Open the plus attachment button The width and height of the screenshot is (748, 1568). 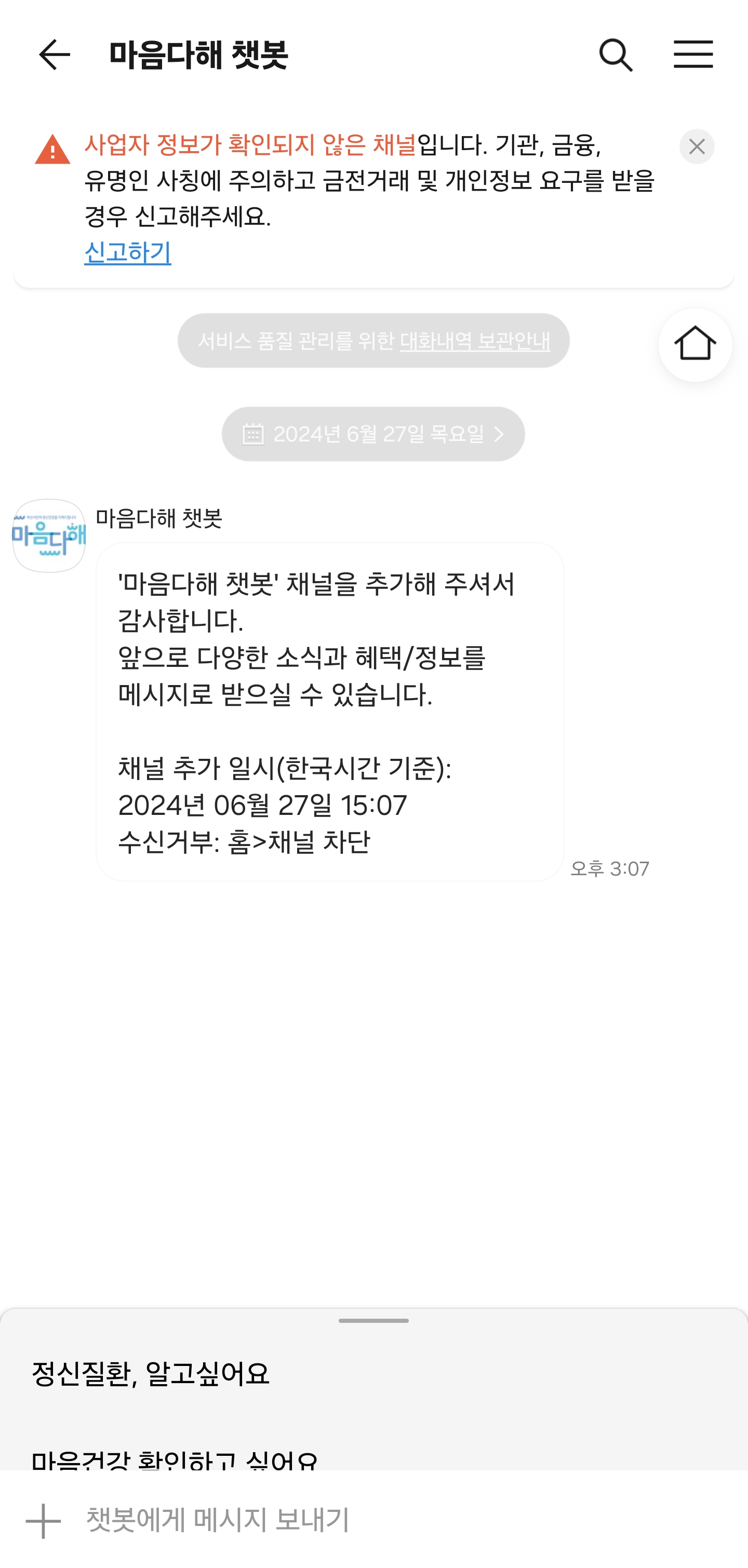point(43,1521)
